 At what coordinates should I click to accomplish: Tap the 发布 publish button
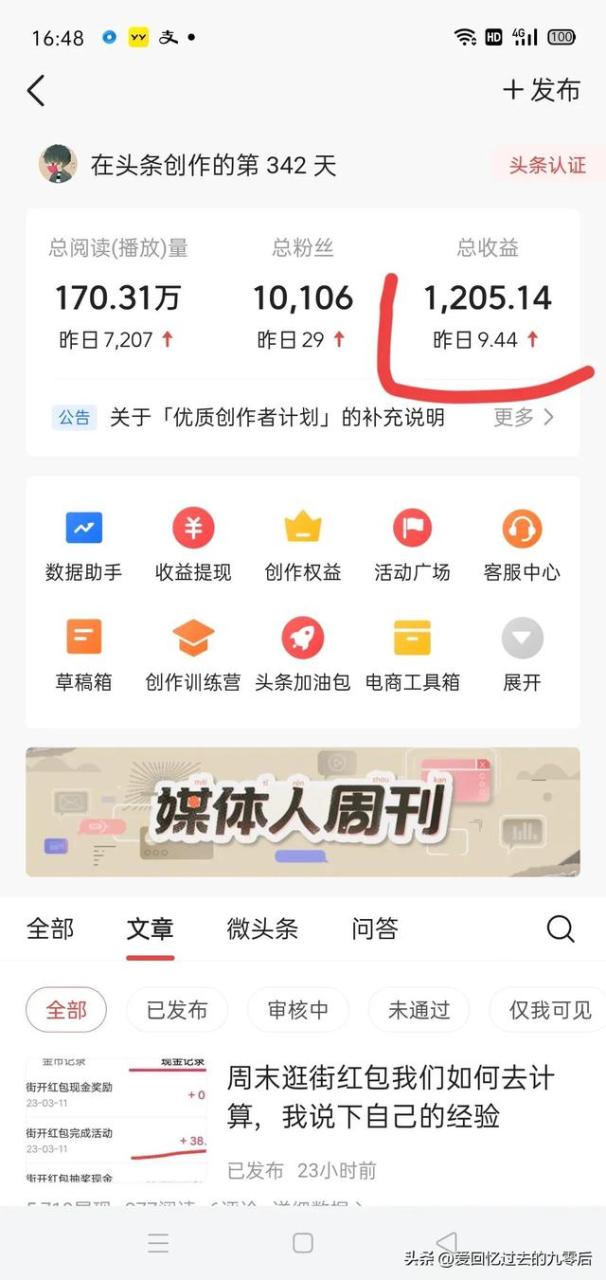pos(541,90)
